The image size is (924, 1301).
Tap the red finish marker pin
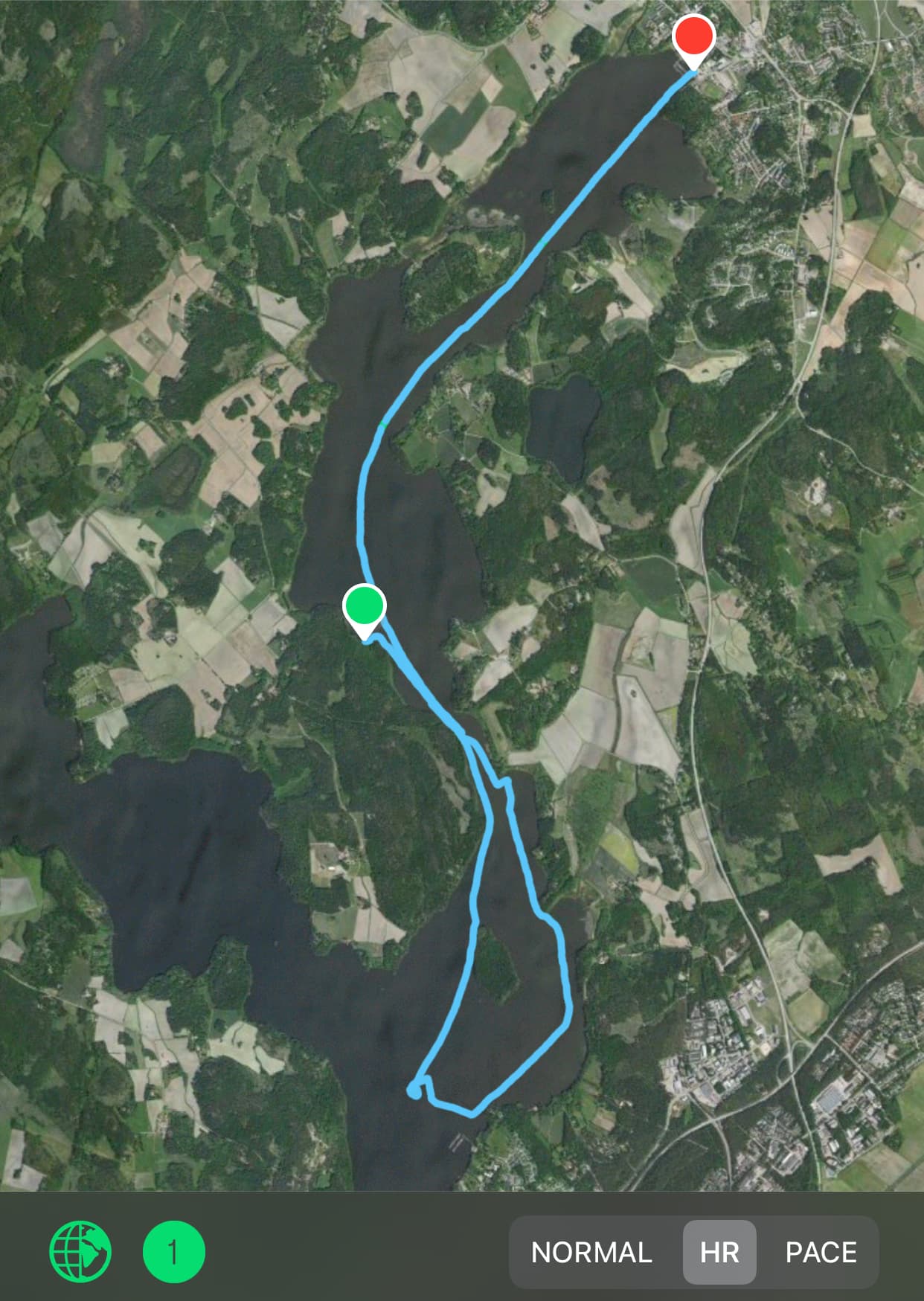point(693,37)
